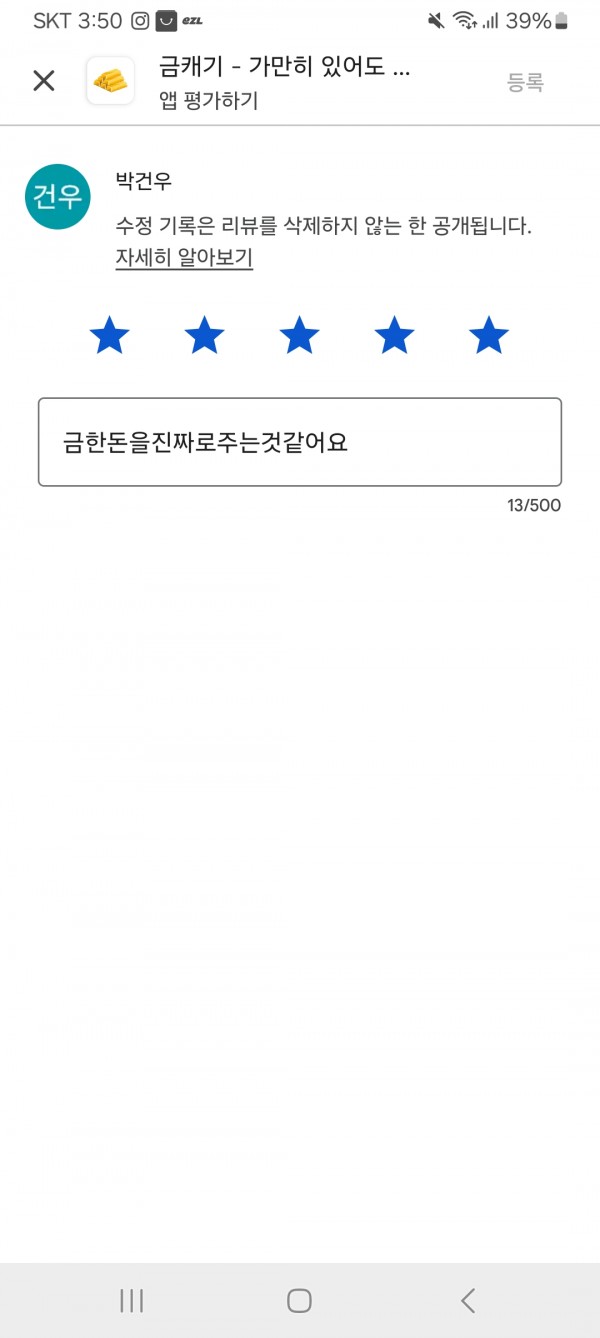
Task: Tap 등록 to post the review
Action: [x=525, y=83]
